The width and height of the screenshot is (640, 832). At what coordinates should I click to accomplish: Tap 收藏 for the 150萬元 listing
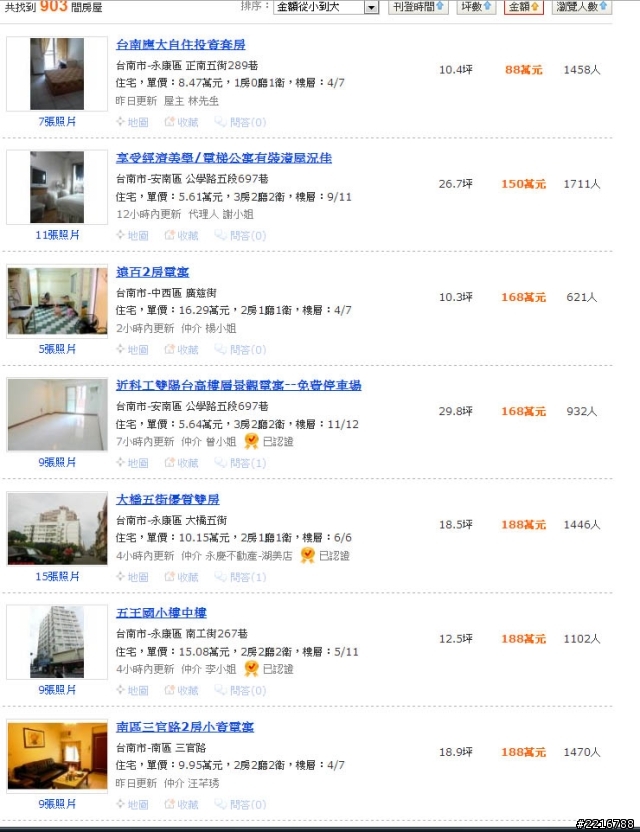pyautogui.click(x=182, y=236)
